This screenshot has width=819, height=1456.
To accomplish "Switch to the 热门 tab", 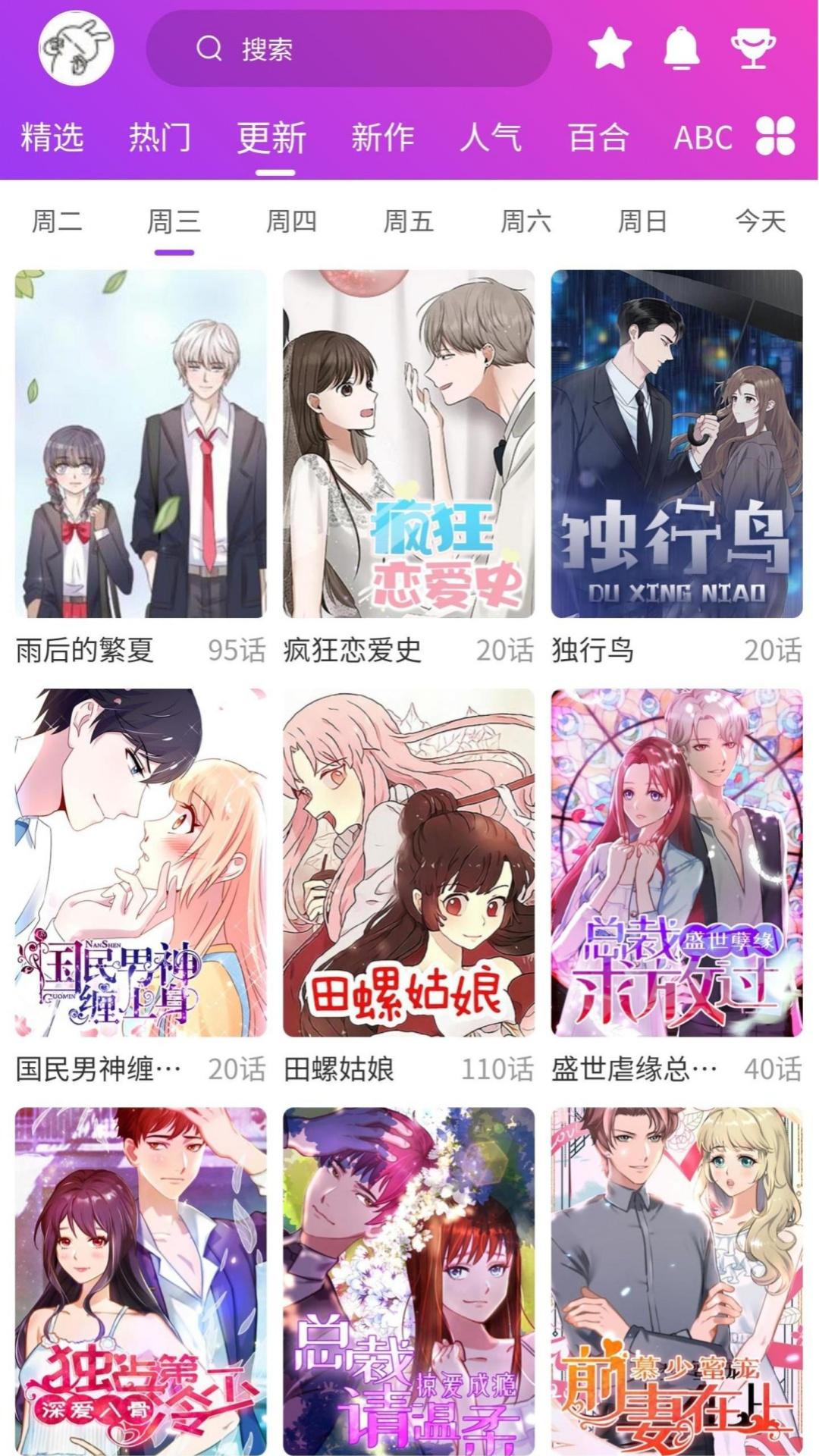I will click(159, 137).
